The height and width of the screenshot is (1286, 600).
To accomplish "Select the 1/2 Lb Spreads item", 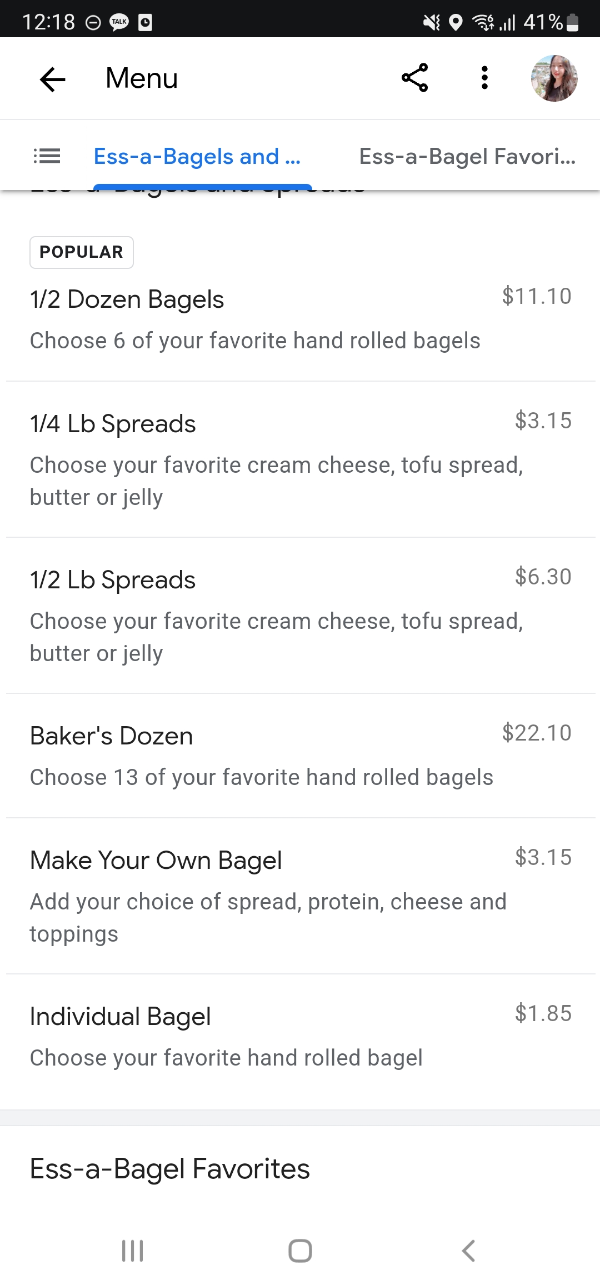I will coord(300,616).
